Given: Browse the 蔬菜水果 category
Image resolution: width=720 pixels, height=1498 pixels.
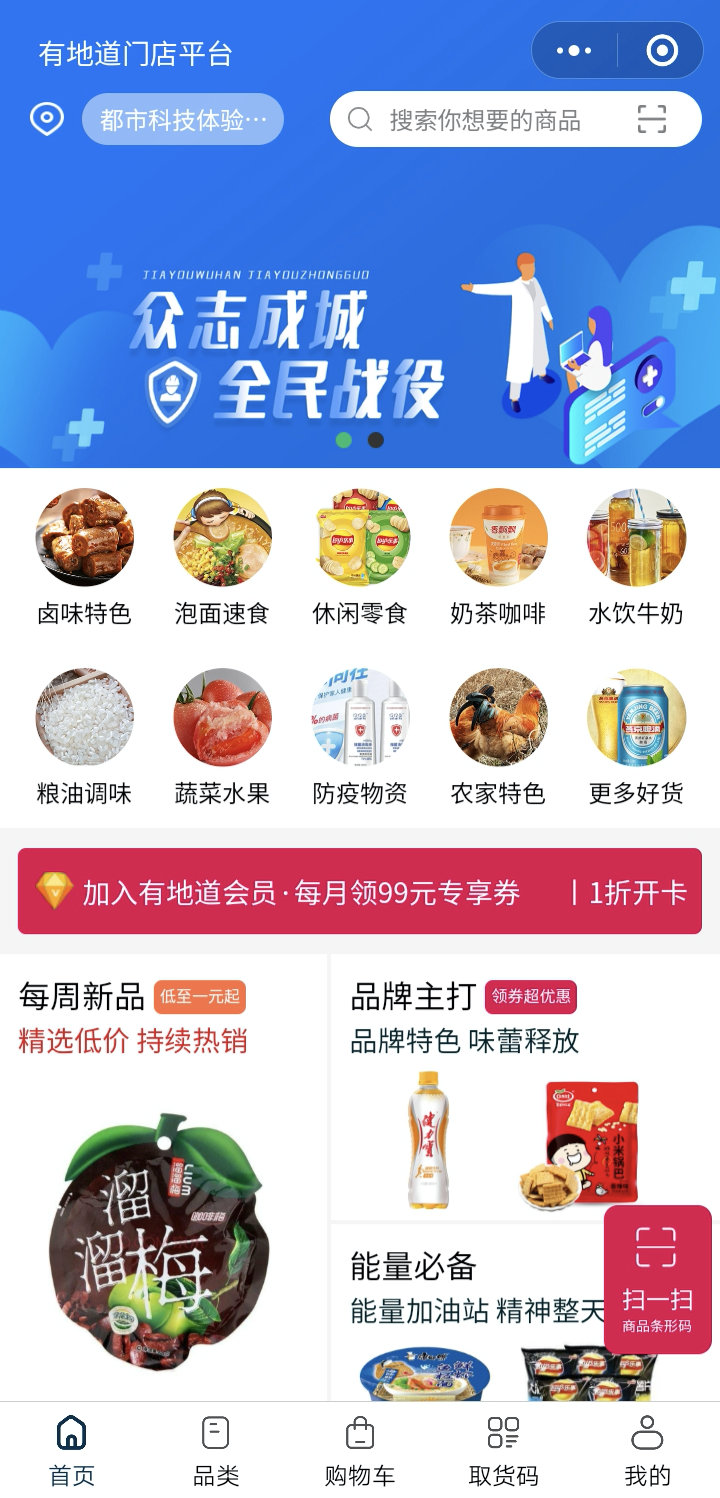Looking at the screenshot, I should [x=222, y=736].
